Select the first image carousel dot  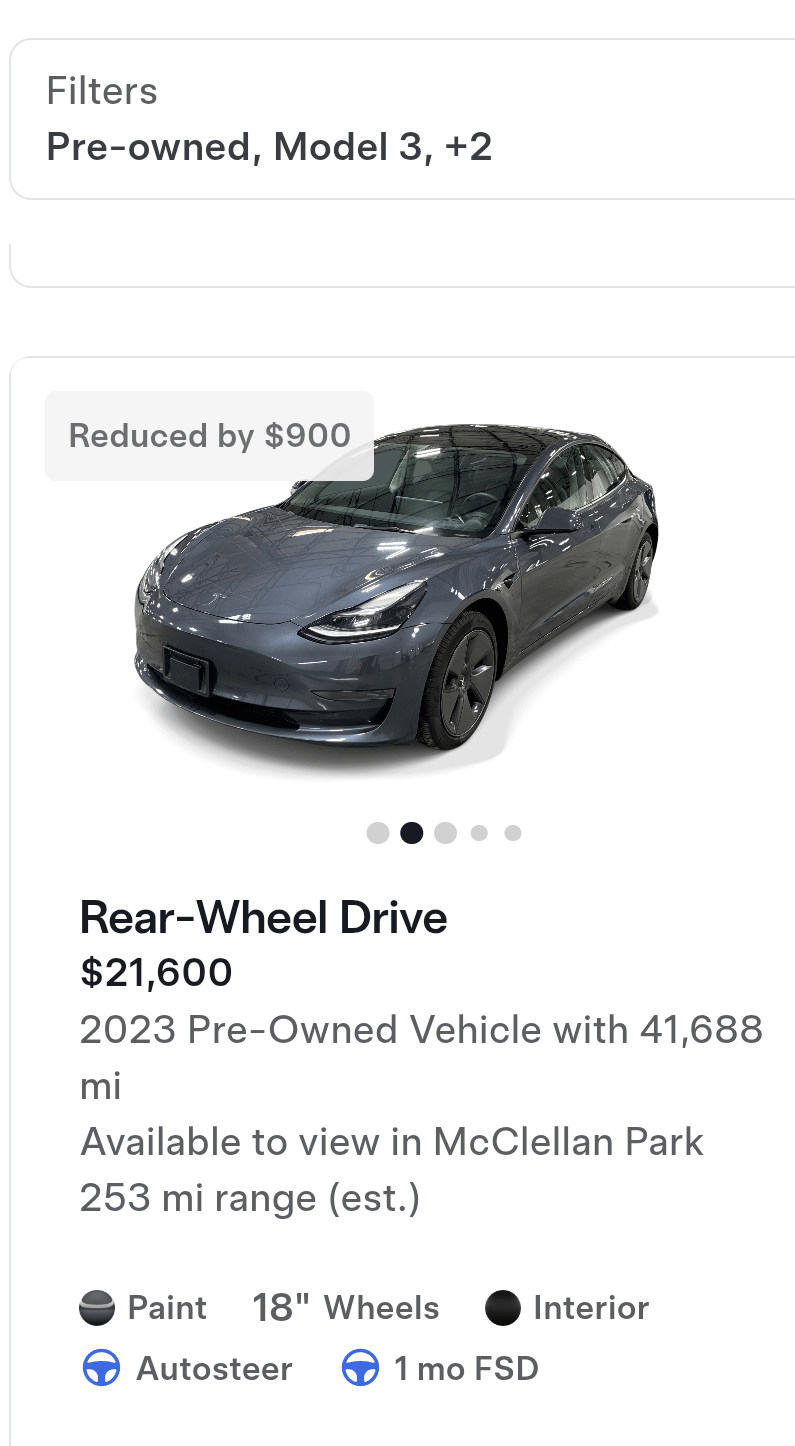point(378,833)
